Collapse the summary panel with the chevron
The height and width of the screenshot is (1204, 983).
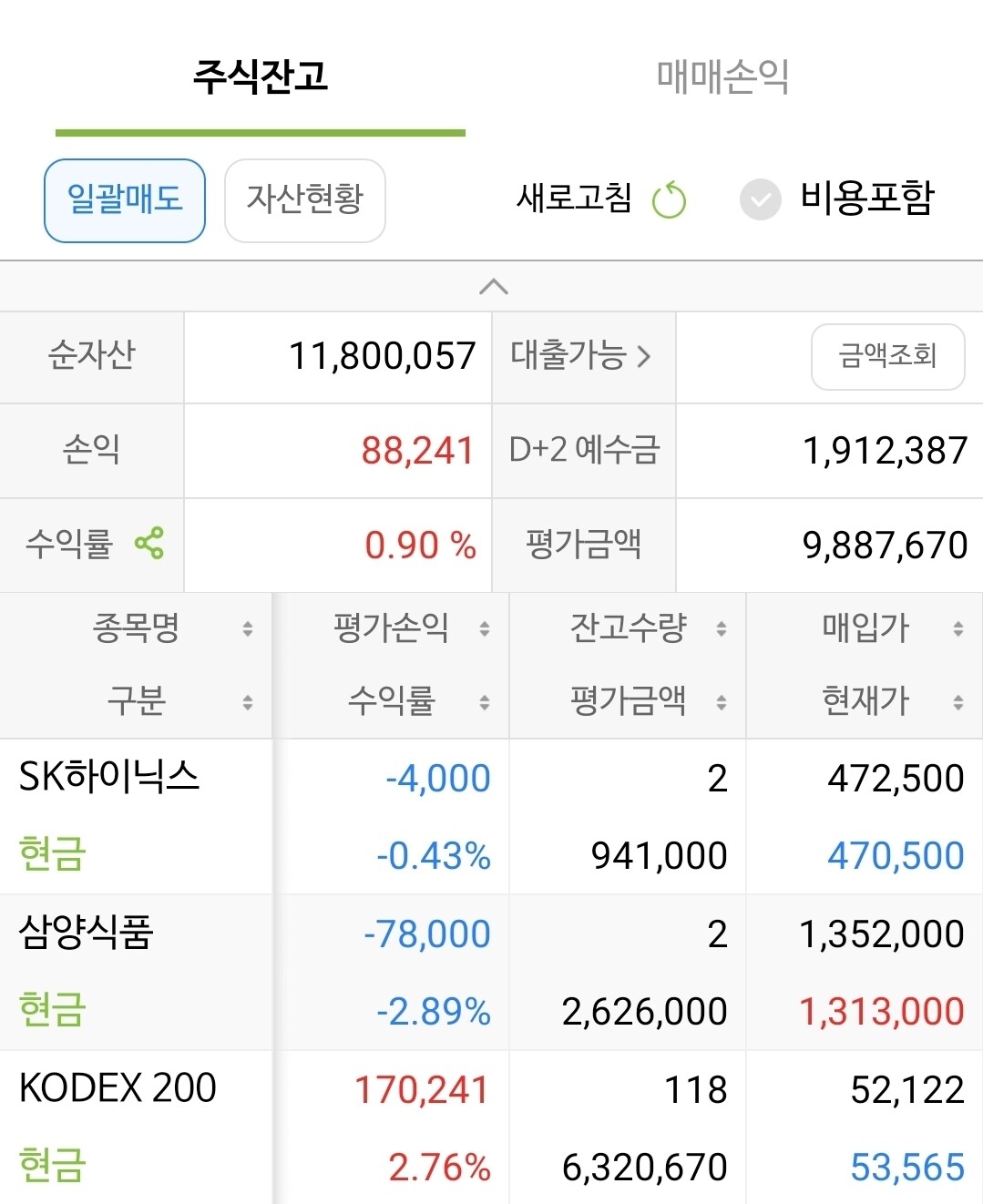tap(493, 287)
